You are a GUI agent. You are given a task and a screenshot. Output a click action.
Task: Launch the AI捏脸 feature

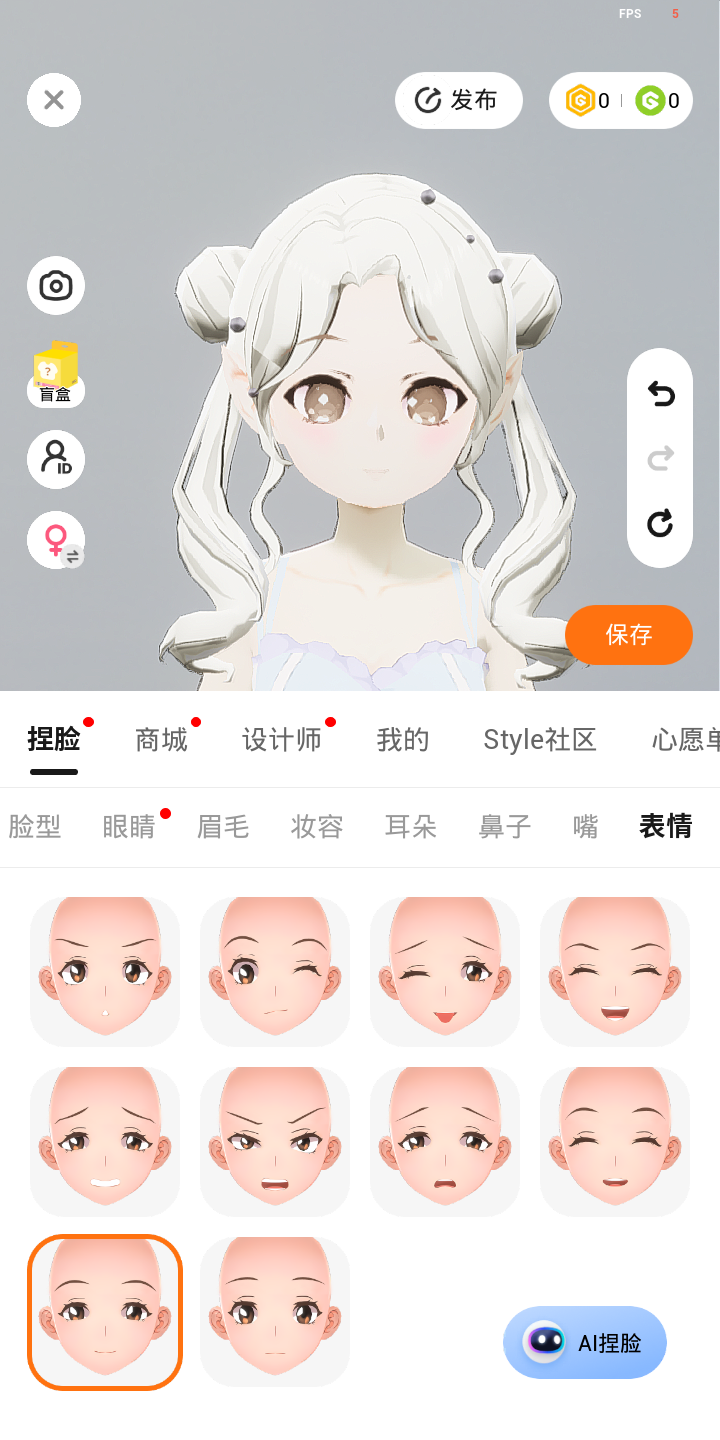[585, 1343]
